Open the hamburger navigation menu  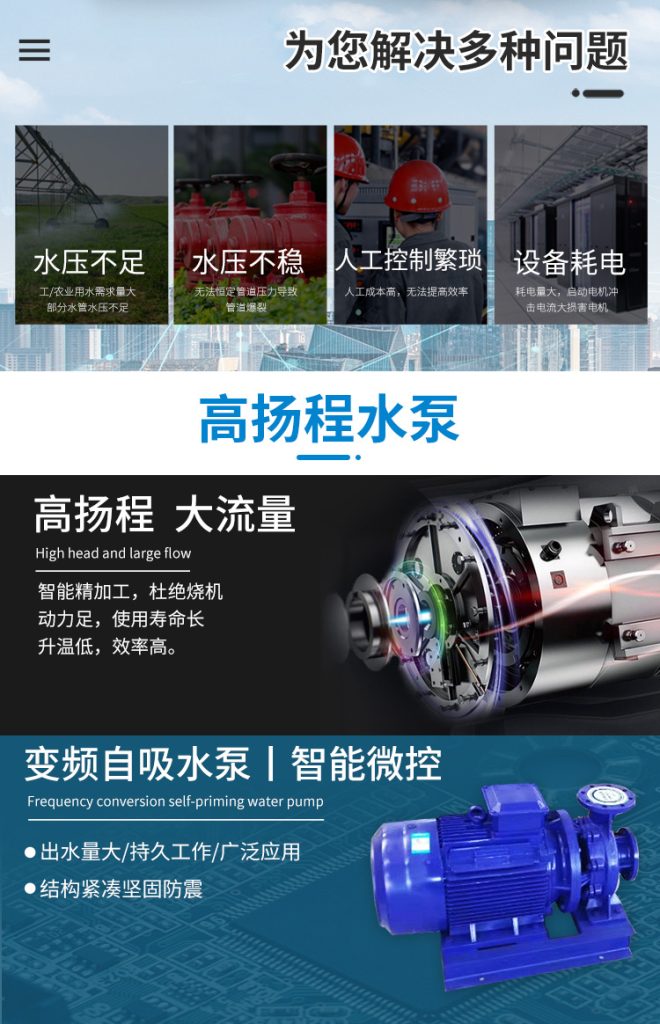[34, 51]
